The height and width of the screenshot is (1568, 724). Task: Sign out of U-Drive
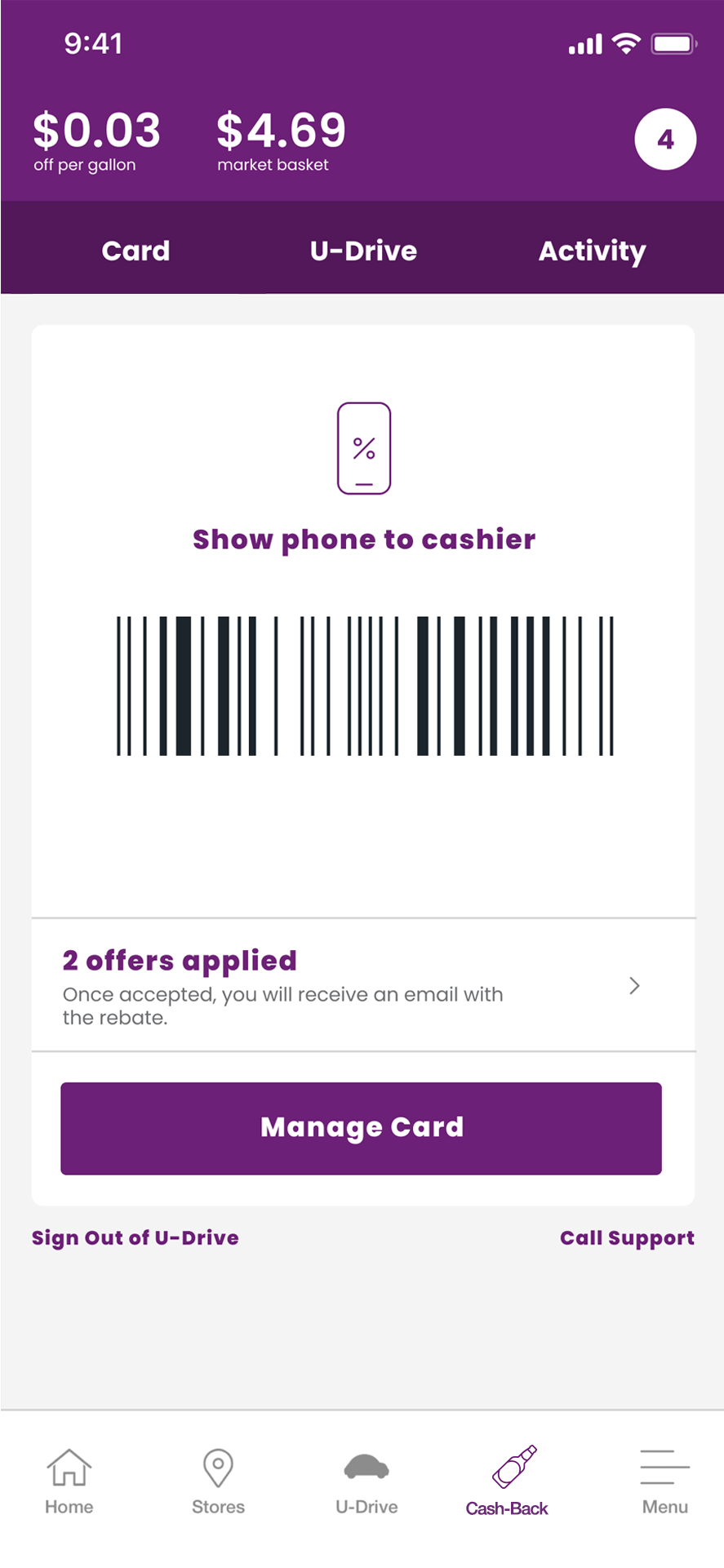click(135, 1237)
